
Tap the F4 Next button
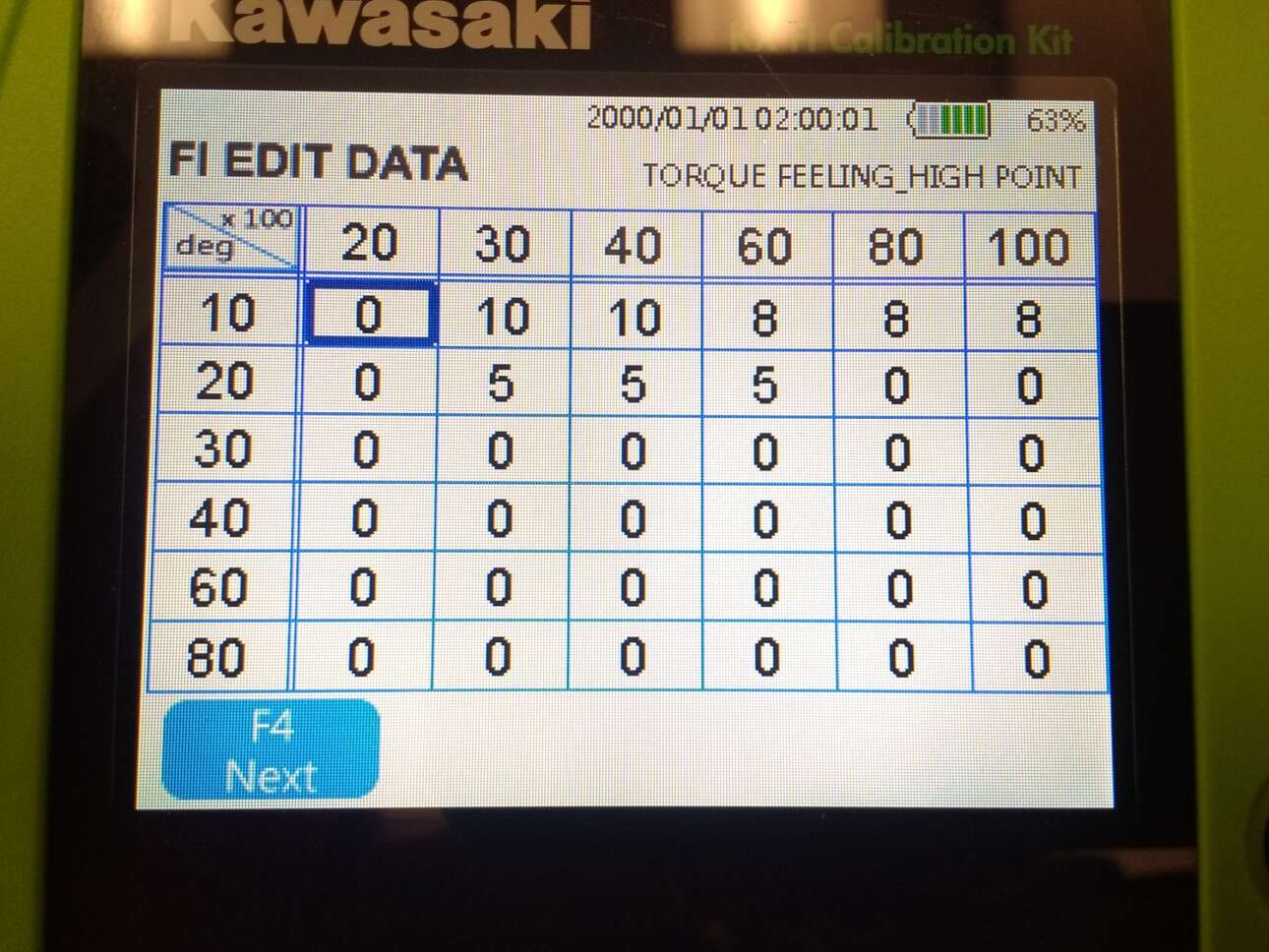click(271, 751)
